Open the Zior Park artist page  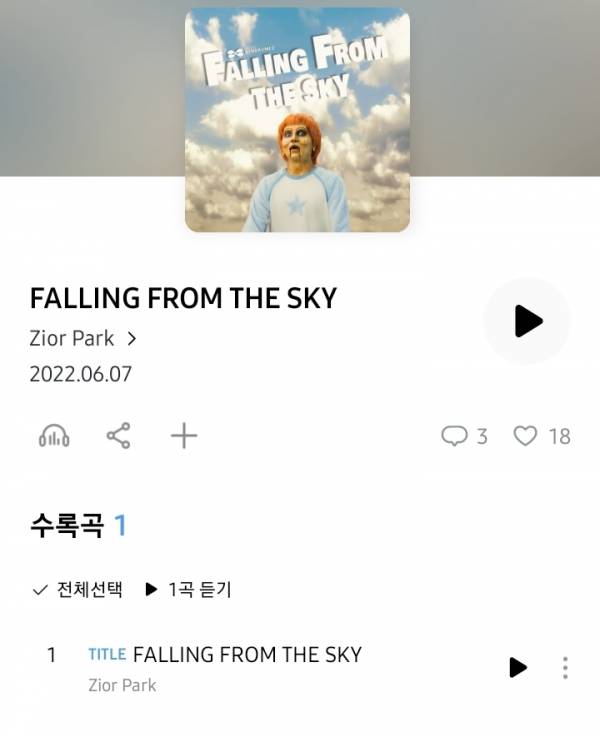[83, 338]
